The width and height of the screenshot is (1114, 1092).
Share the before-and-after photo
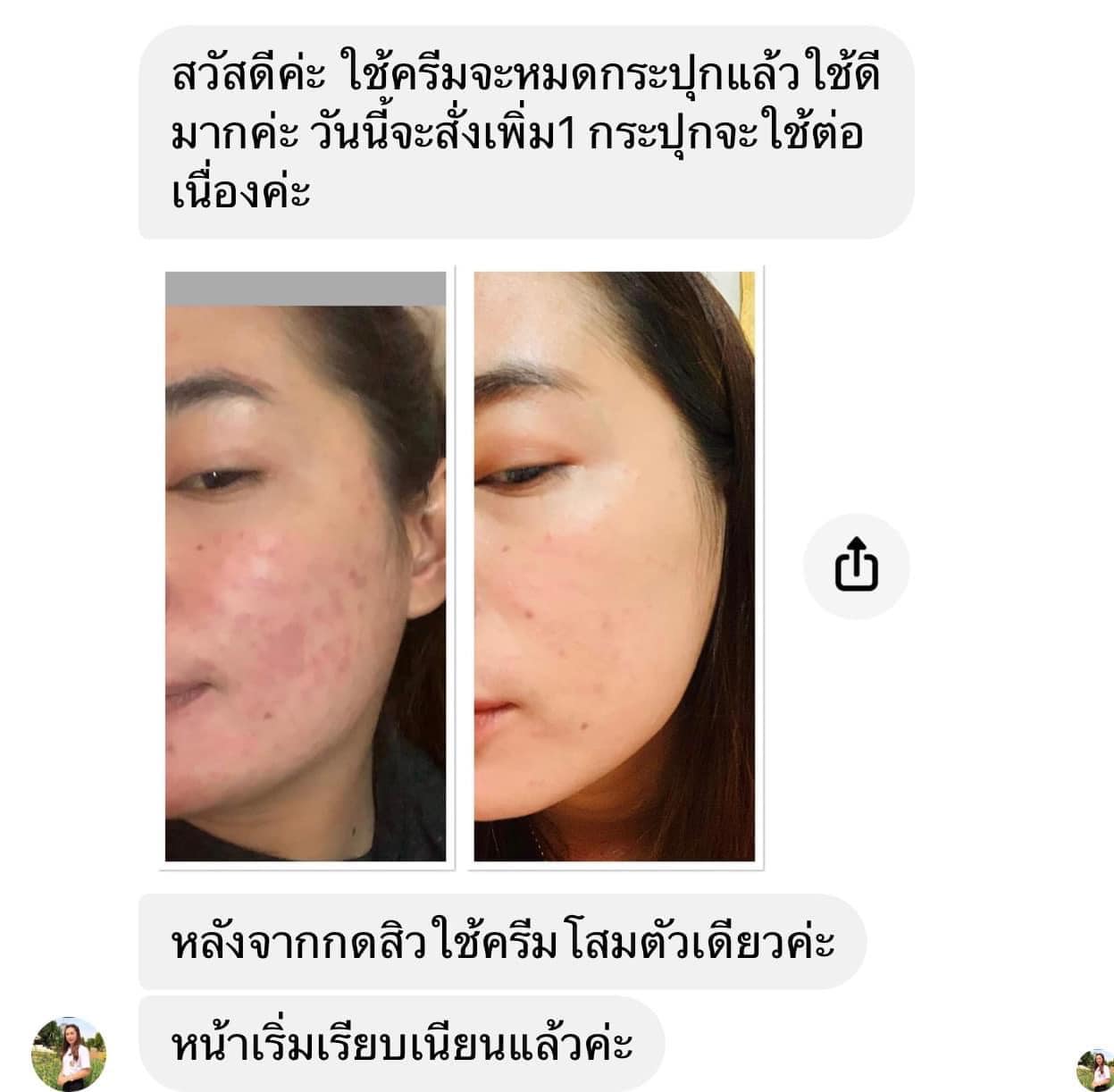856,566
